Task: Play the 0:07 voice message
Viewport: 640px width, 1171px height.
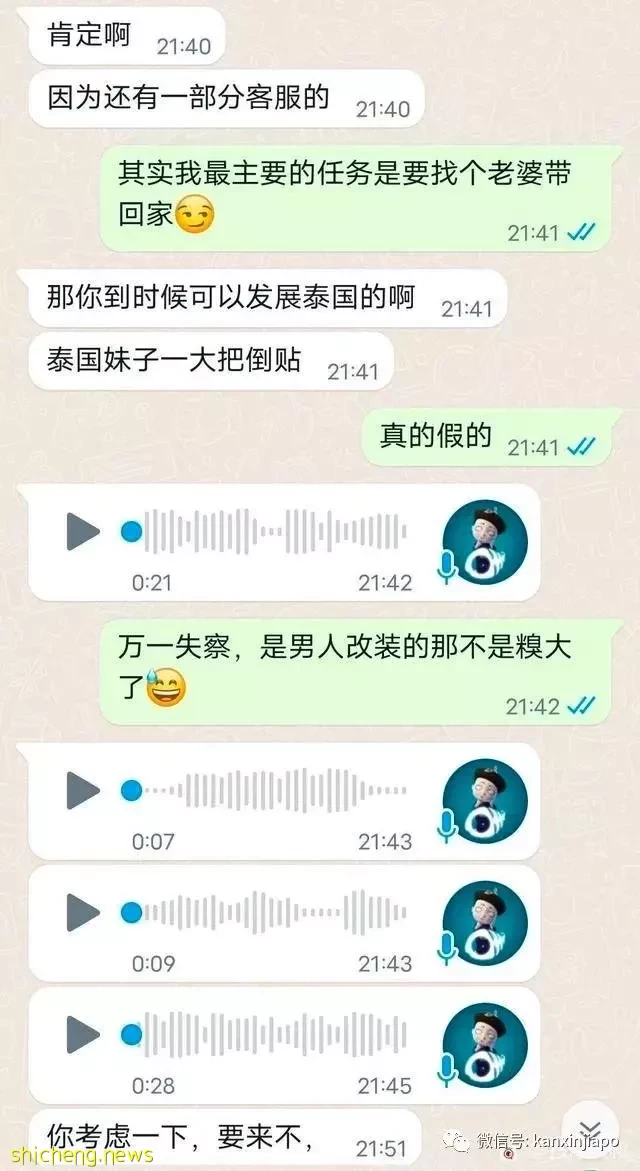Action: point(84,791)
